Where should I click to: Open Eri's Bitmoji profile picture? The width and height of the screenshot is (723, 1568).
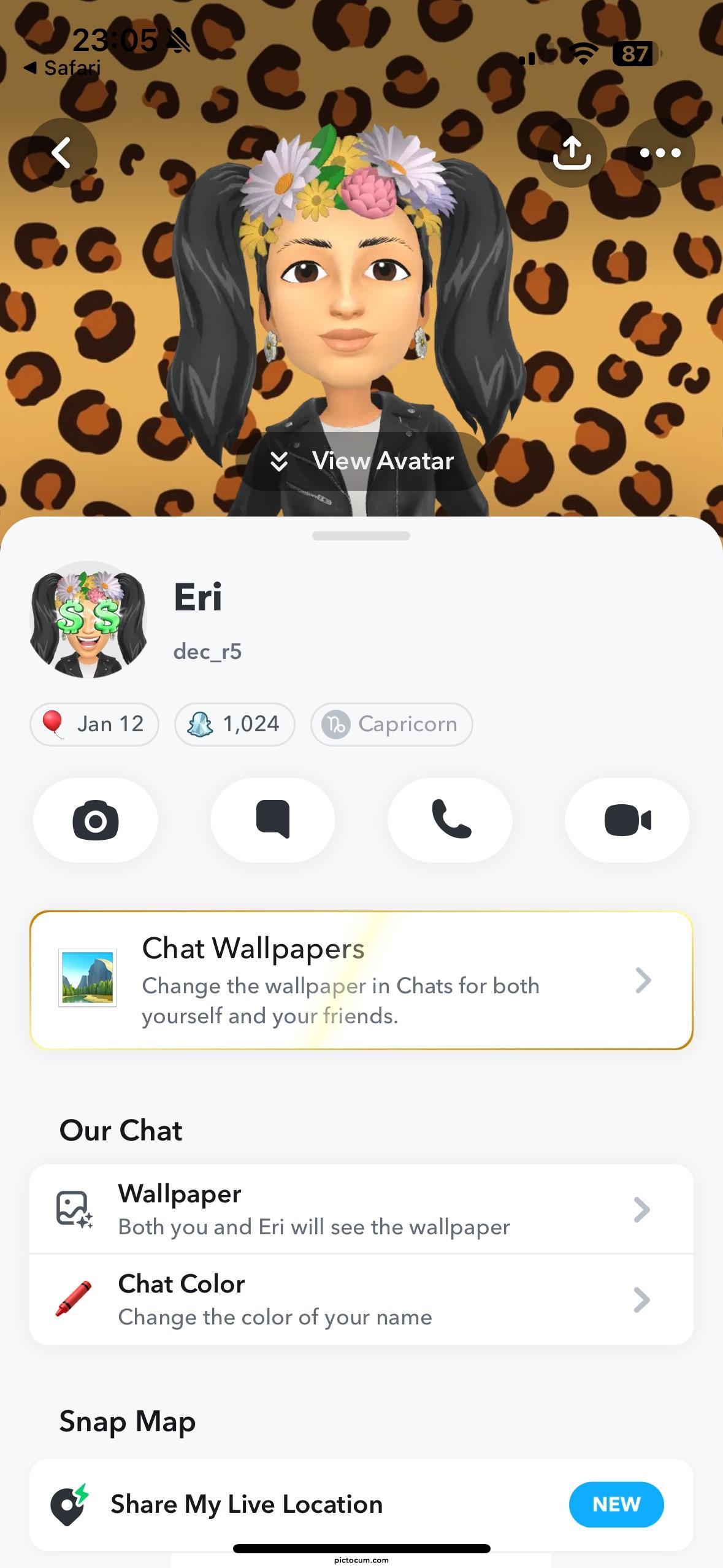88,619
